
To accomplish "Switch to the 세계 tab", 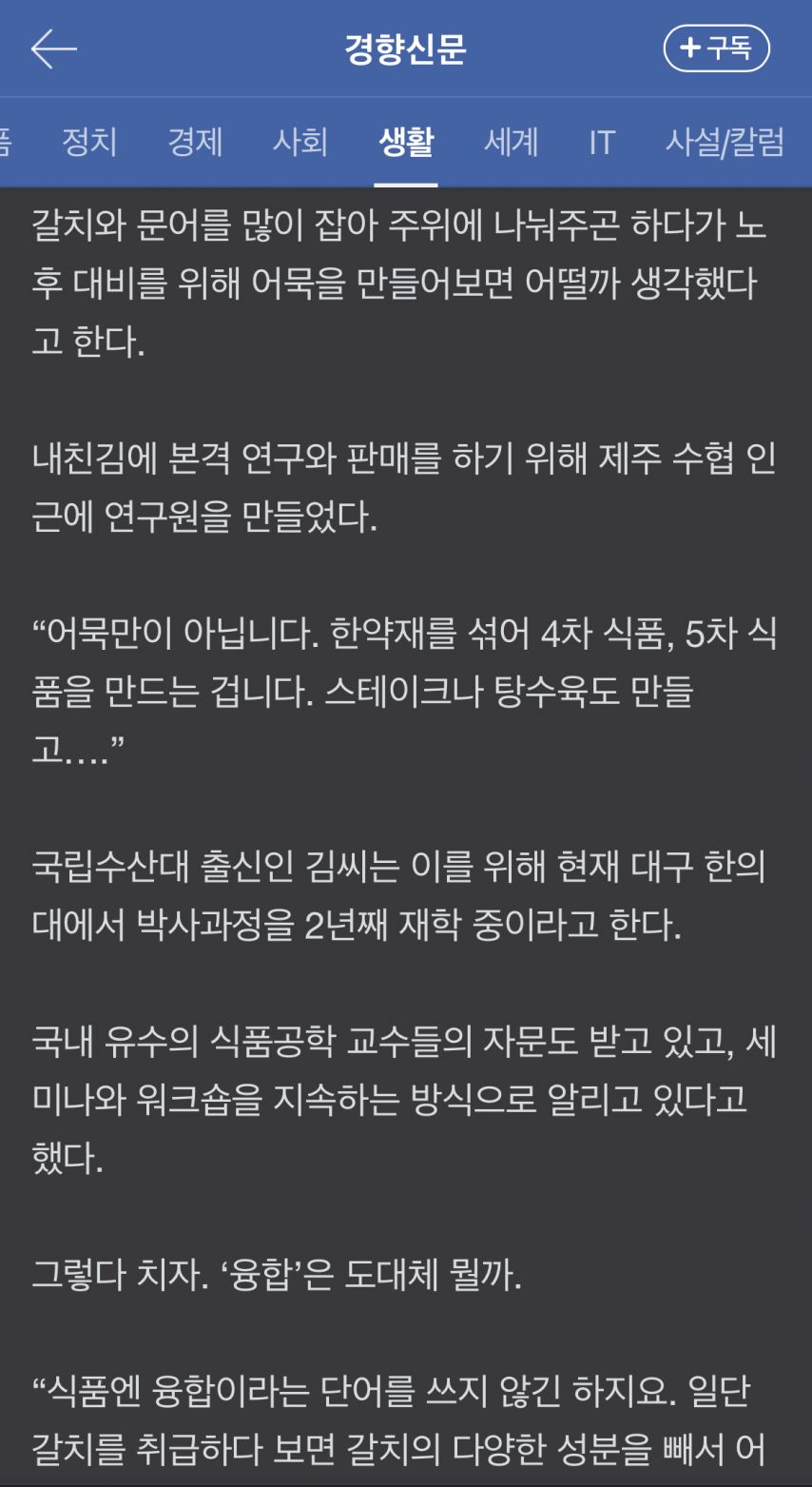I will (512, 143).
